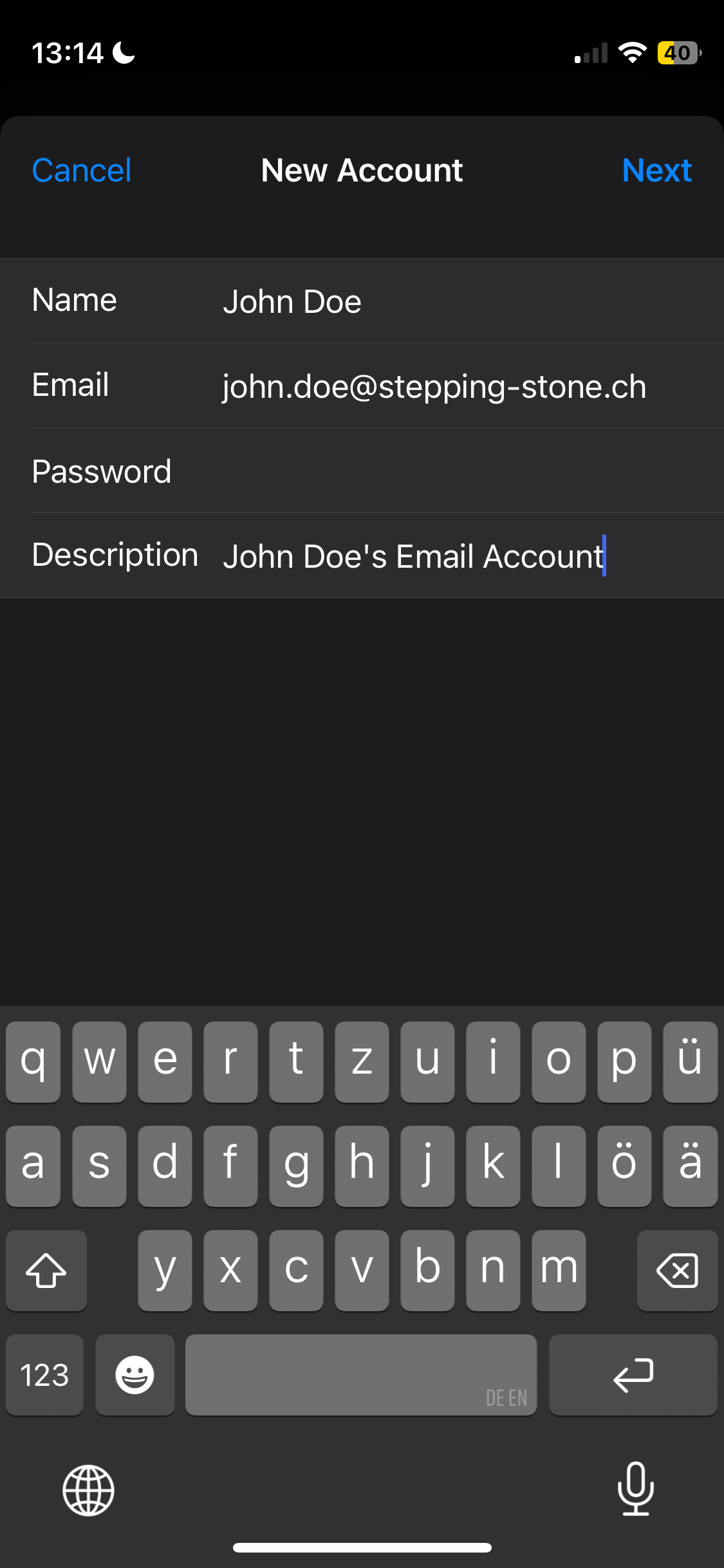Image resolution: width=724 pixels, height=1568 pixels.
Task: Cancel the new account setup
Action: point(82,171)
